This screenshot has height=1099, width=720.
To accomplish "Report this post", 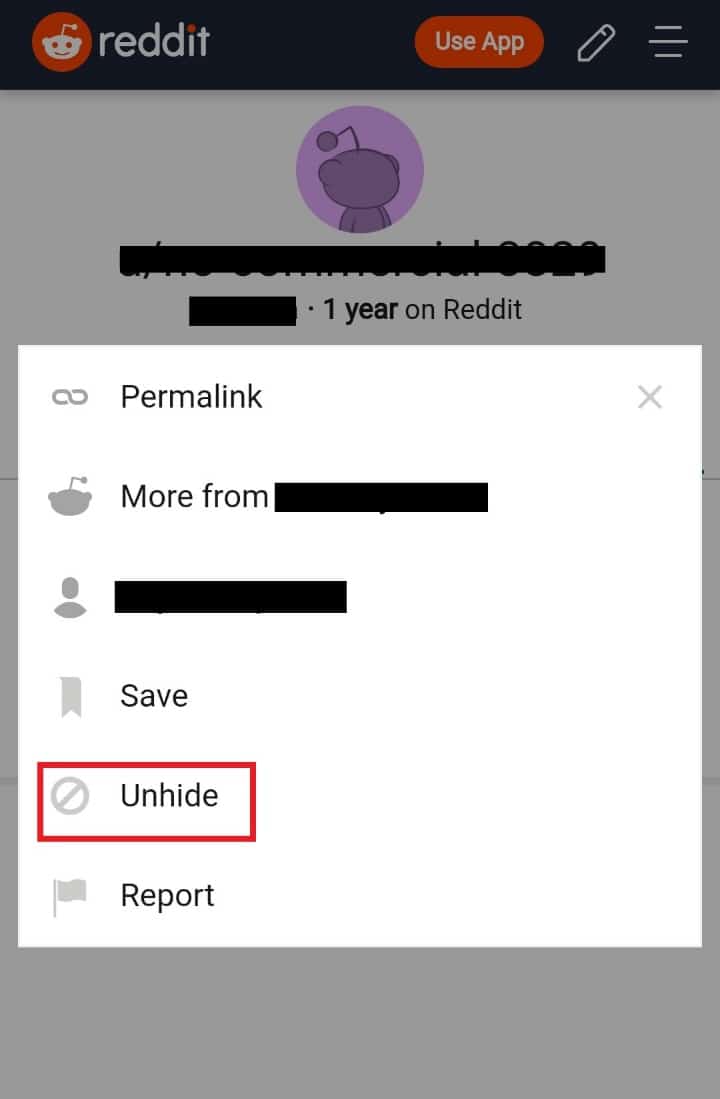I will coord(167,896).
